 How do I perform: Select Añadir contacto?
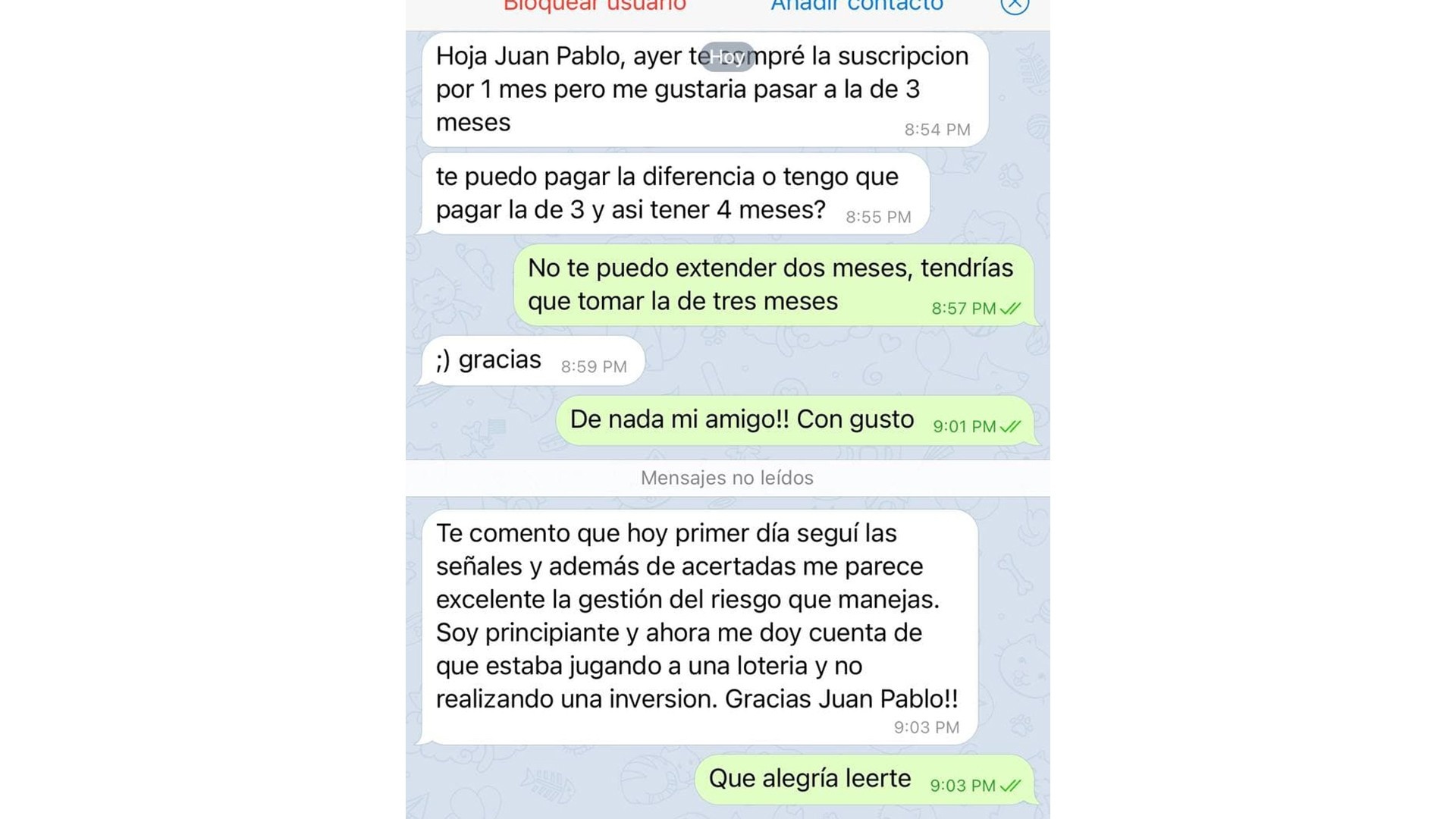[x=857, y=6]
